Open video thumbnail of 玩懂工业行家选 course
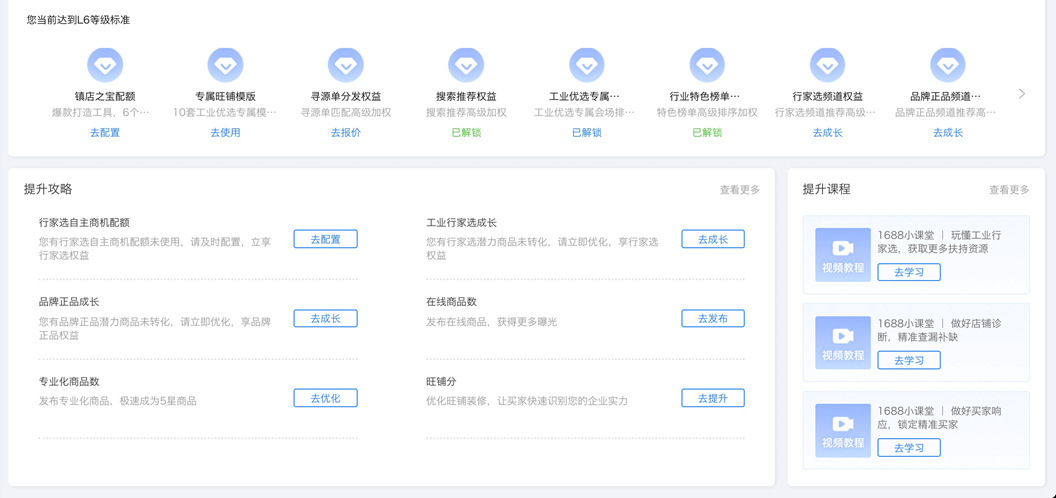Viewport: 1056px width, 498px height. coord(842,254)
